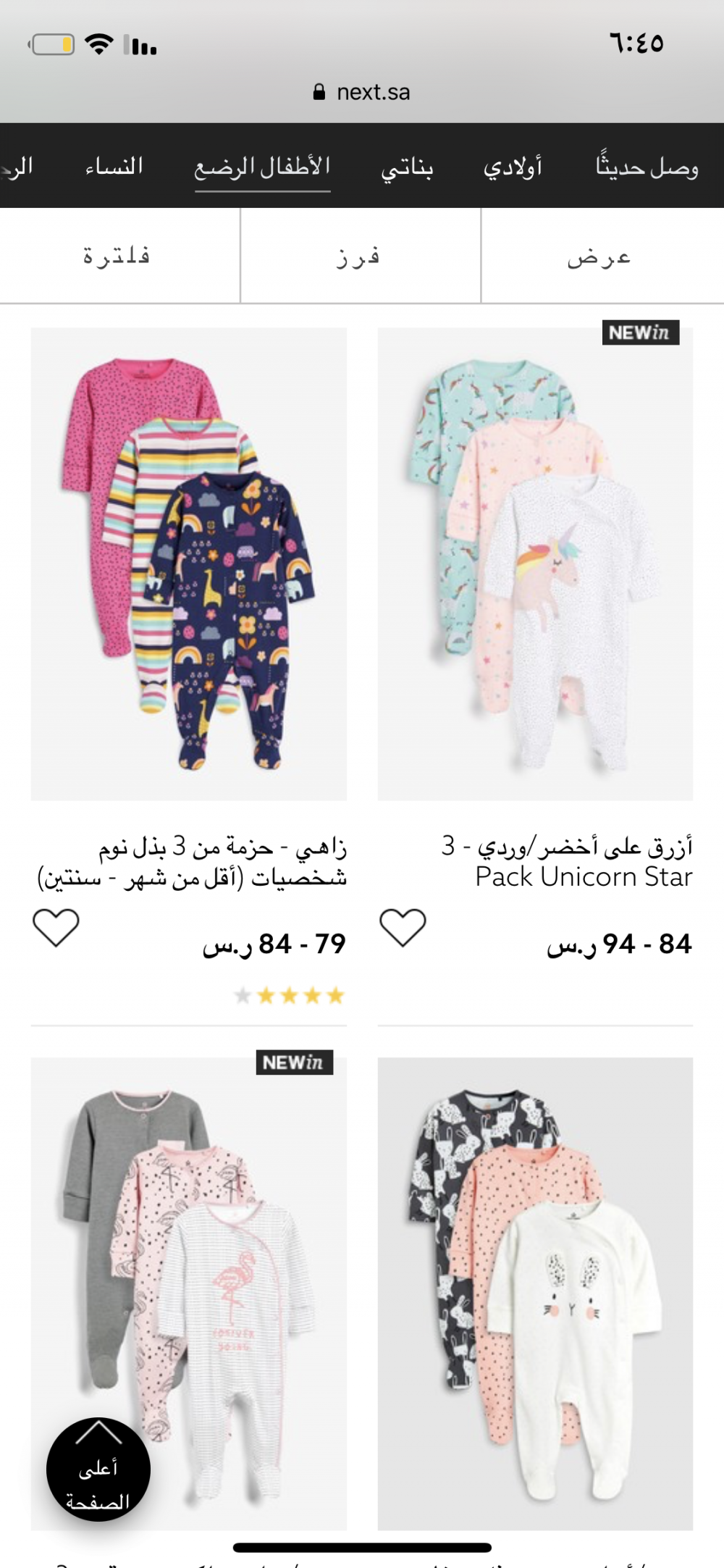Tap the next.sa address bar

(x=362, y=92)
